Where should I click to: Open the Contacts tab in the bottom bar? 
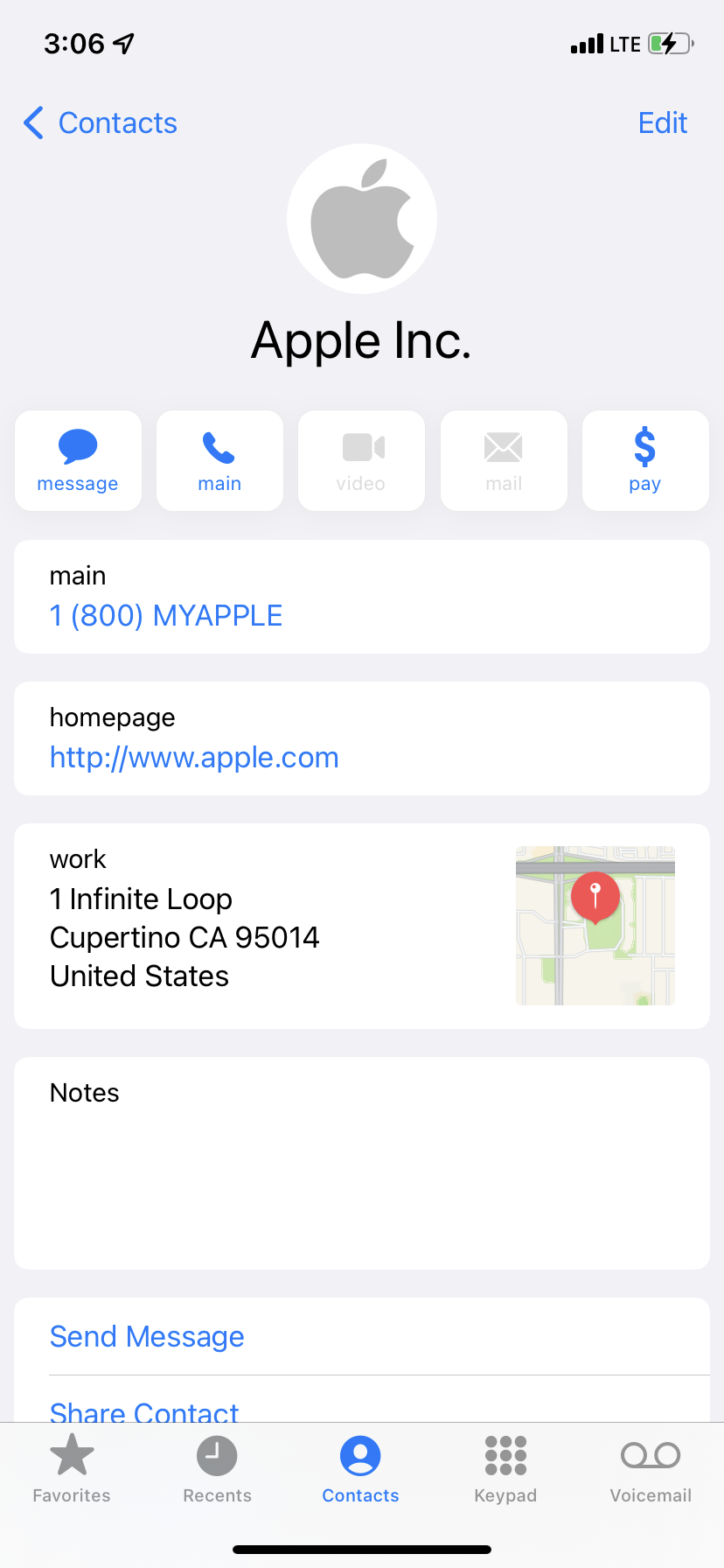[x=360, y=1468]
